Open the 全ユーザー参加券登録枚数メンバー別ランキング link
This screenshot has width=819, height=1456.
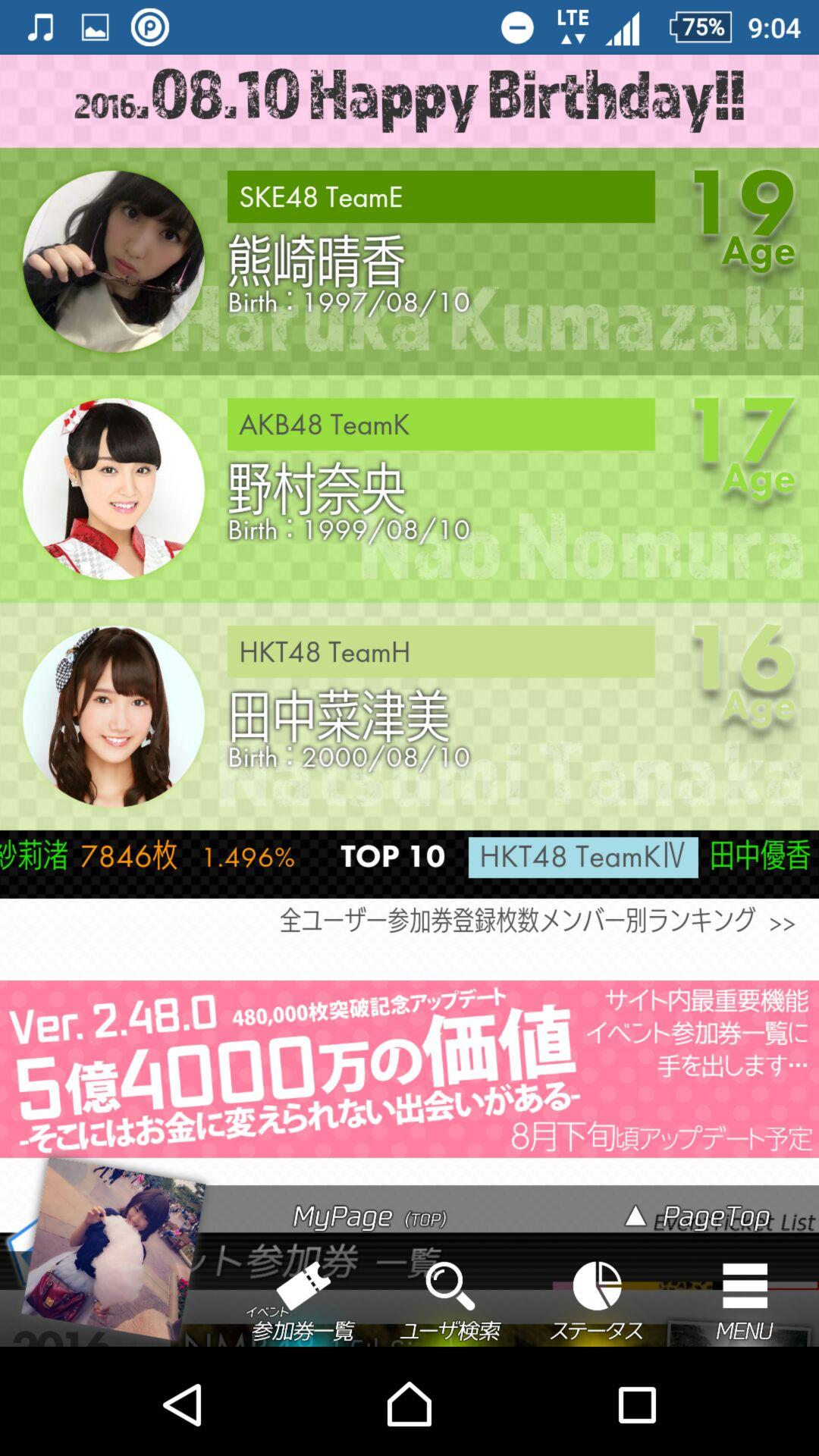[x=537, y=921]
